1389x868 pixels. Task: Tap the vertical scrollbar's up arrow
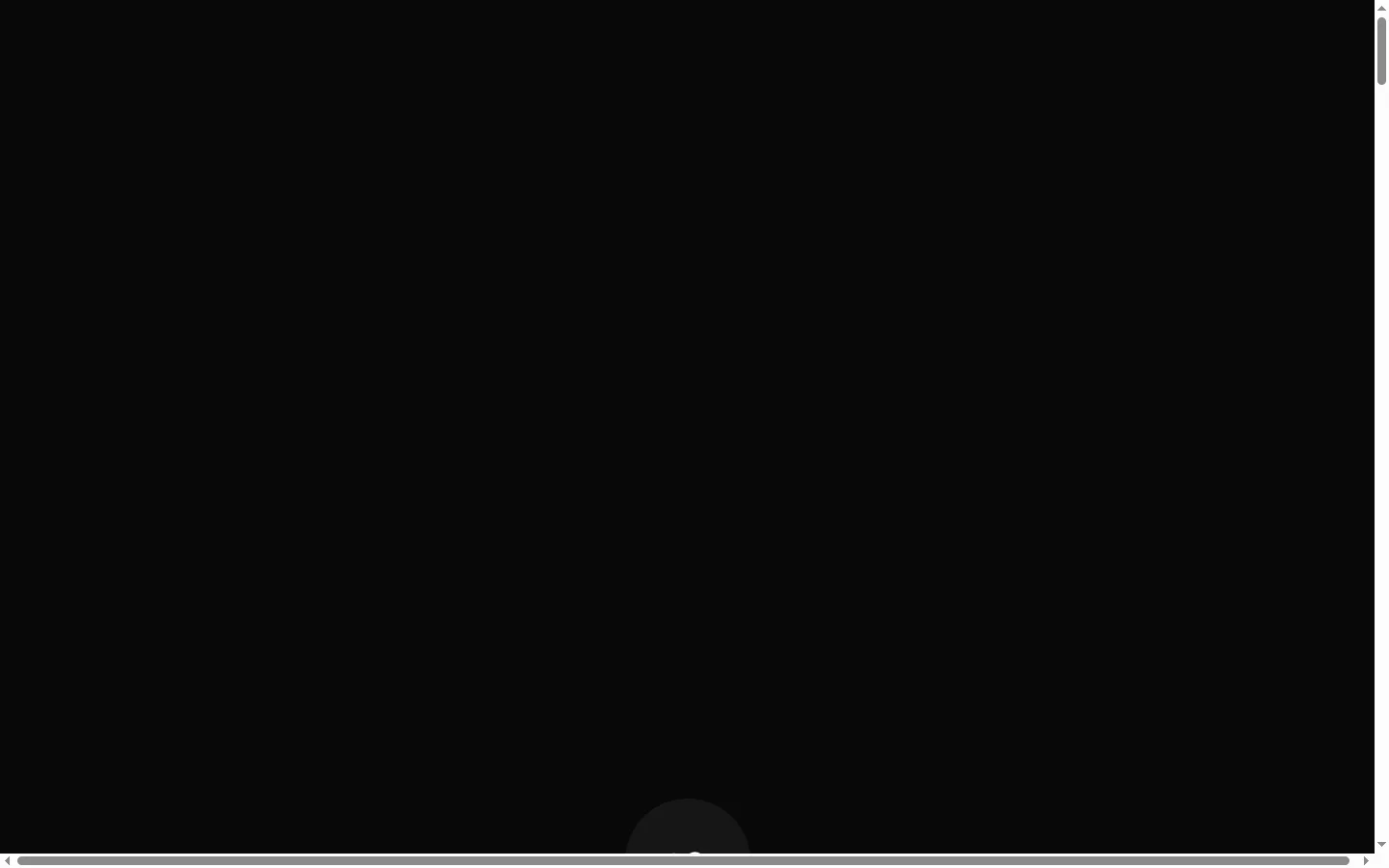(x=1381, y=8)
